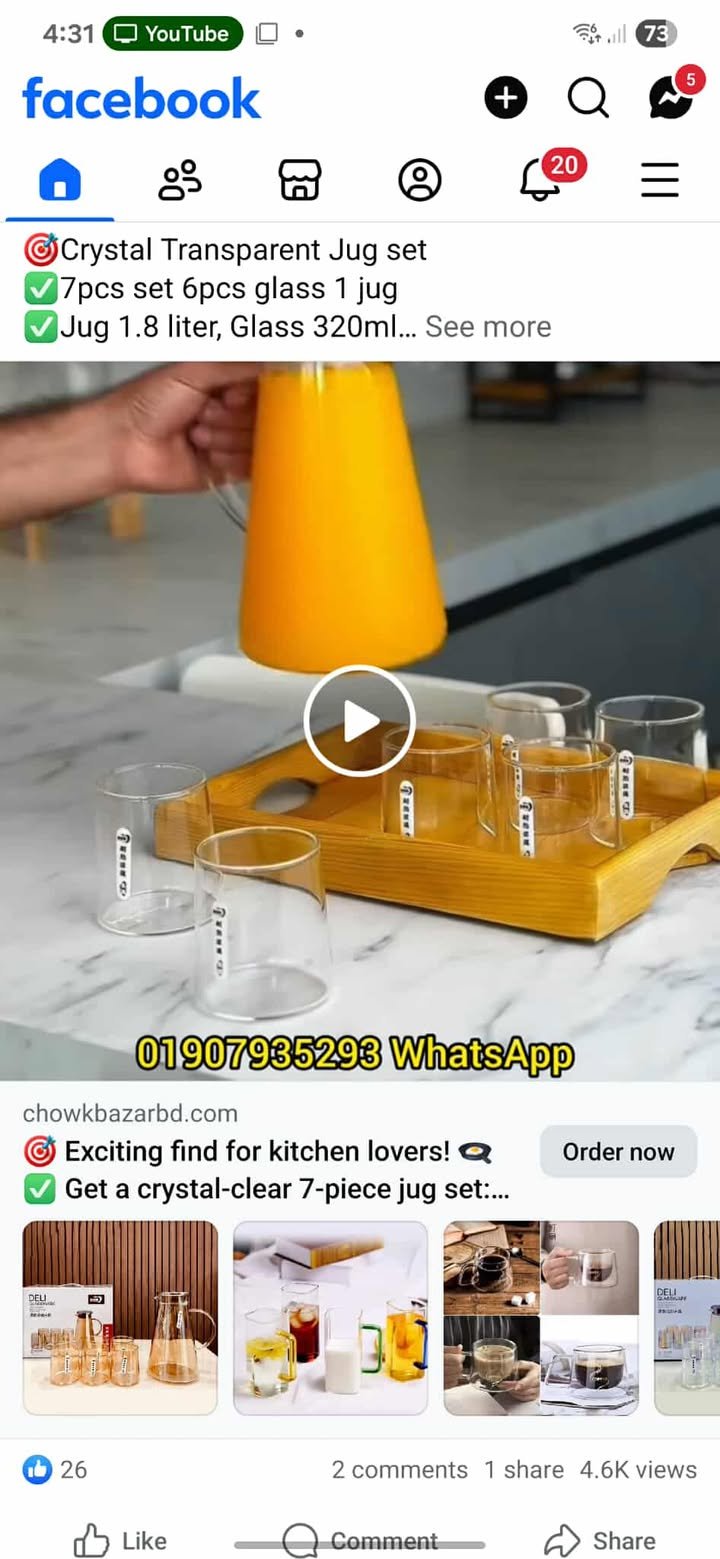Switch to the Friends tab
This screenshot has height=1559, width=720.
point(180,181)
